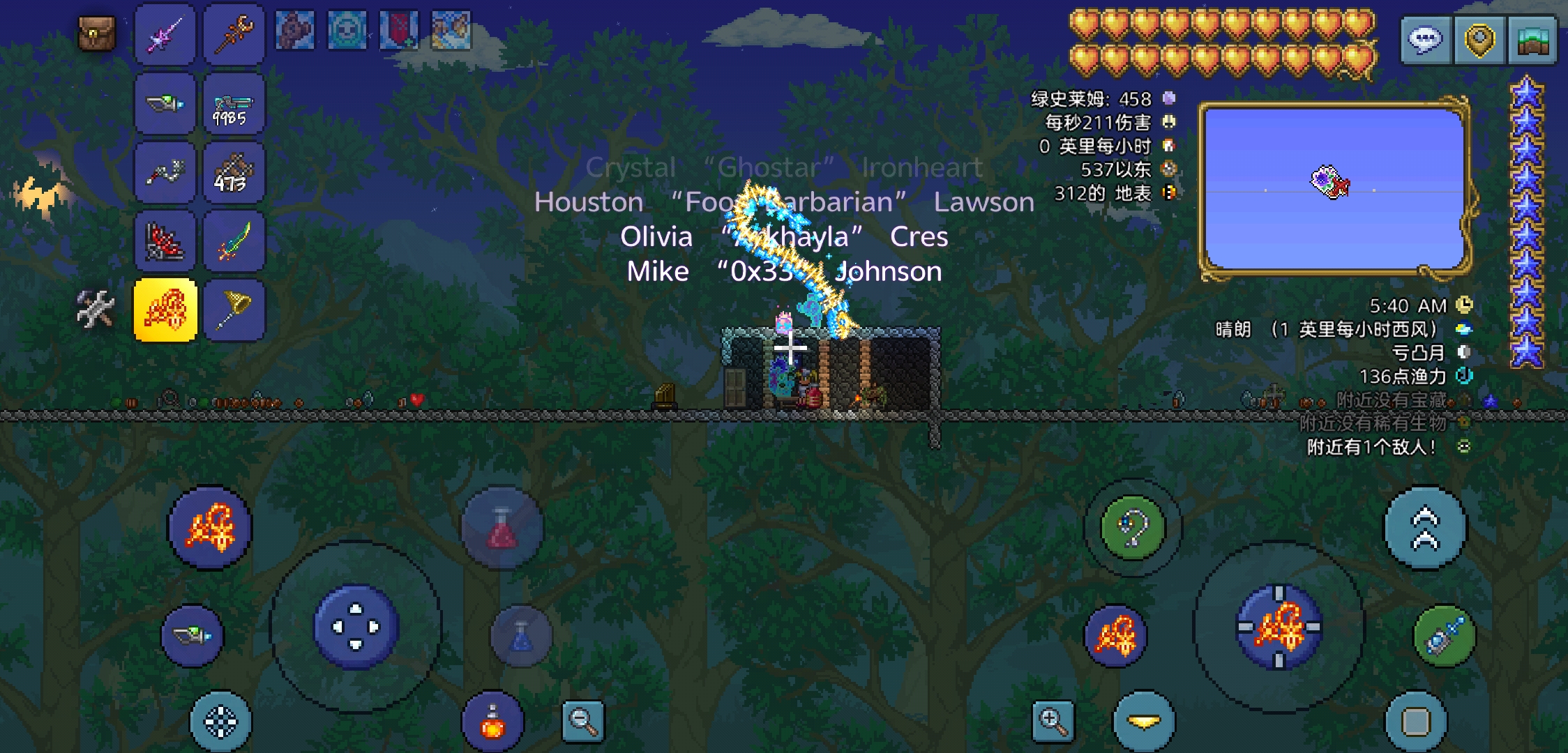This screenshot has height=753, width=1568.
Task: Tap the jump double-arrow button
Action: click(1425, 528)
